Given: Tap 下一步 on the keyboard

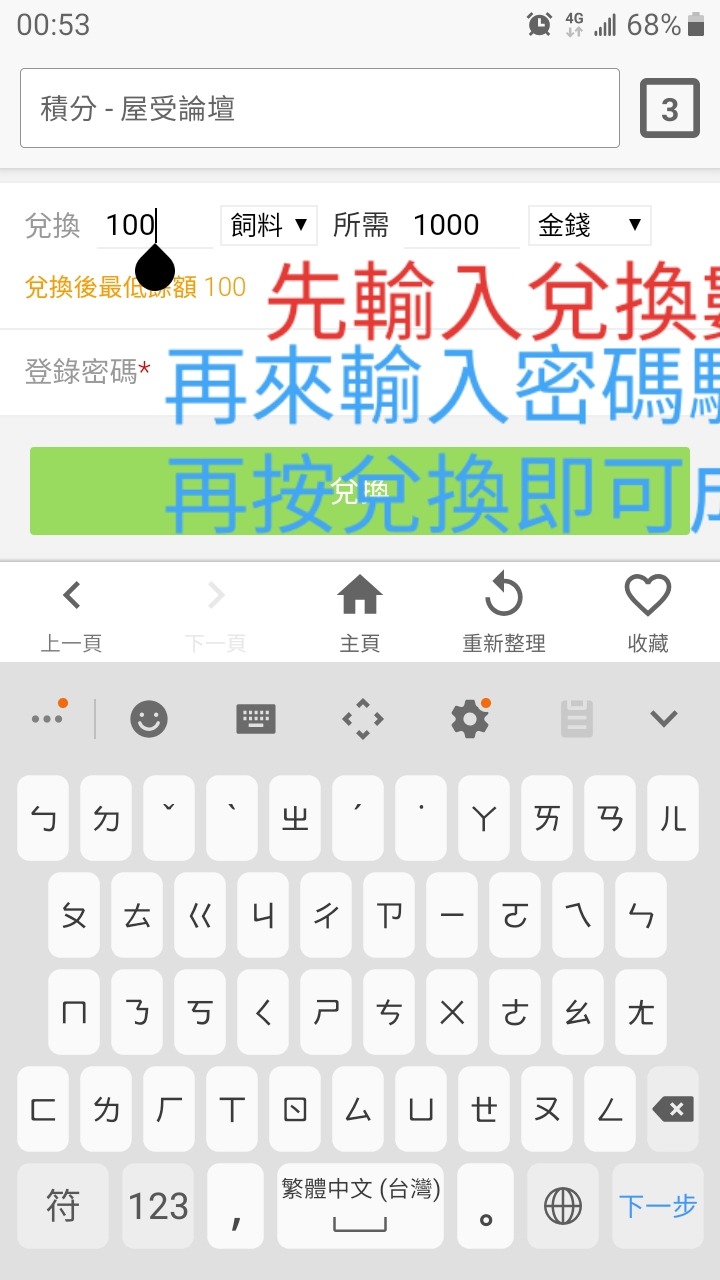Looking at the screenshot, I should click(x=657, y=1206).
